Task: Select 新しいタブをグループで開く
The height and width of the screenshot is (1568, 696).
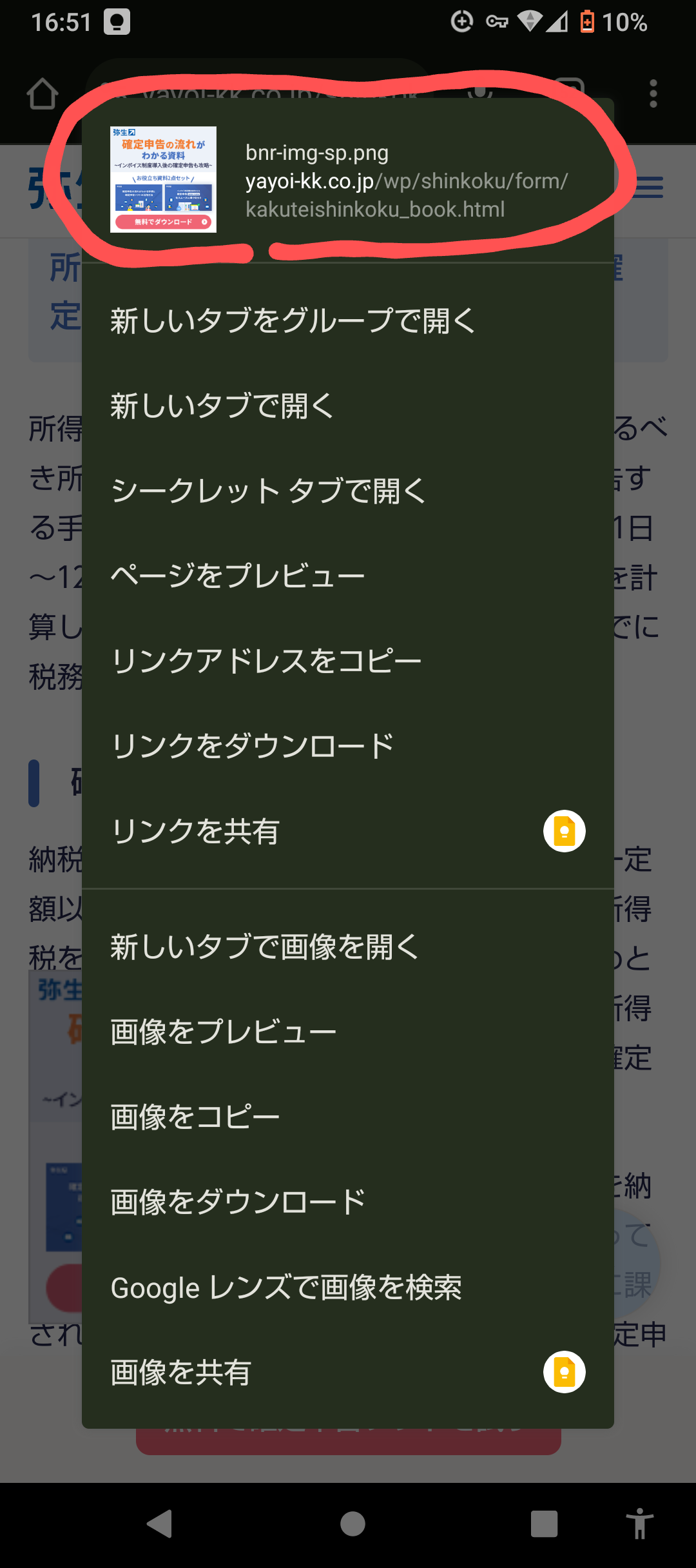Action: pos(293,320)
